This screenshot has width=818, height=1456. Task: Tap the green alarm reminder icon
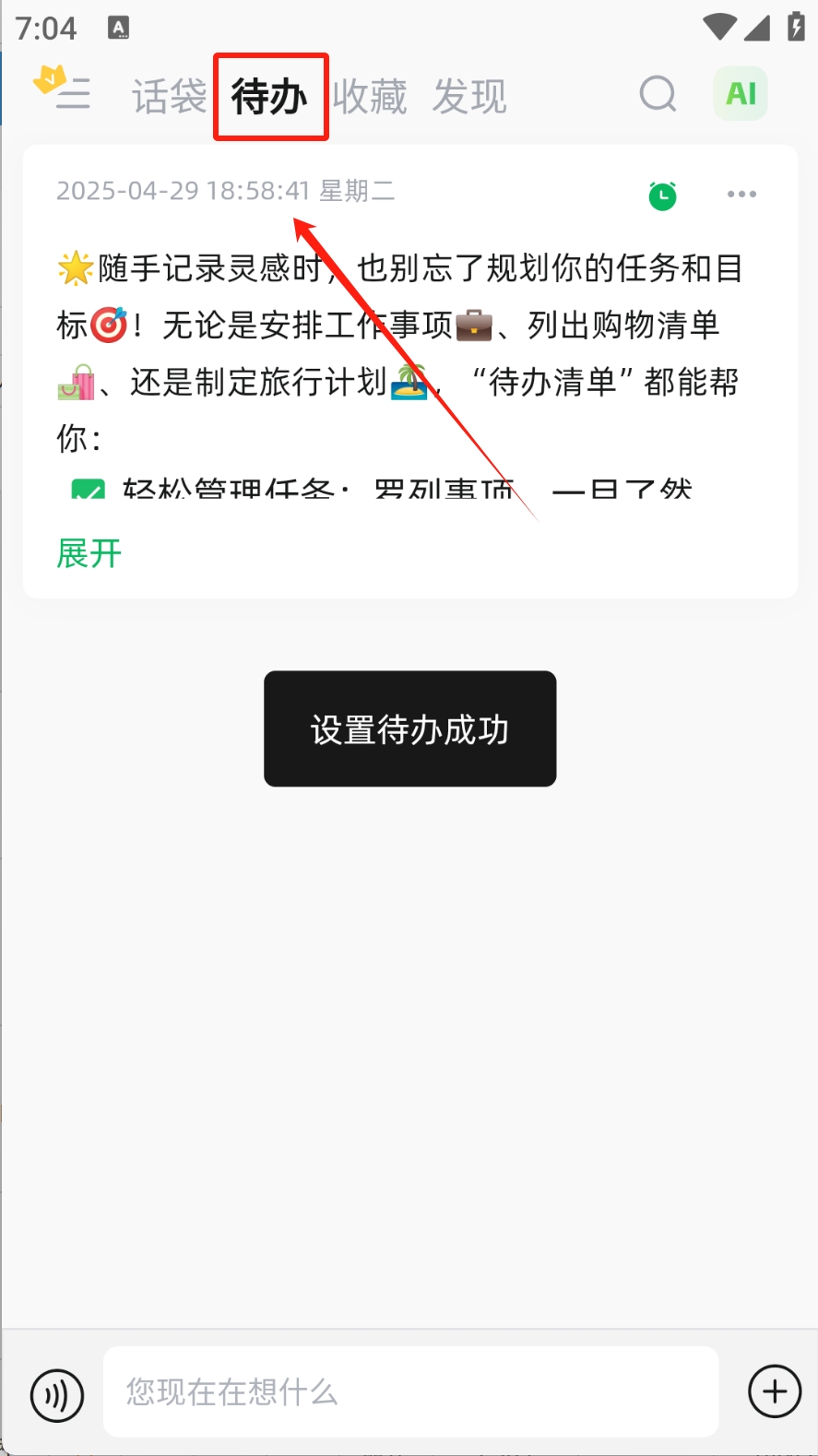pos(662,195)
